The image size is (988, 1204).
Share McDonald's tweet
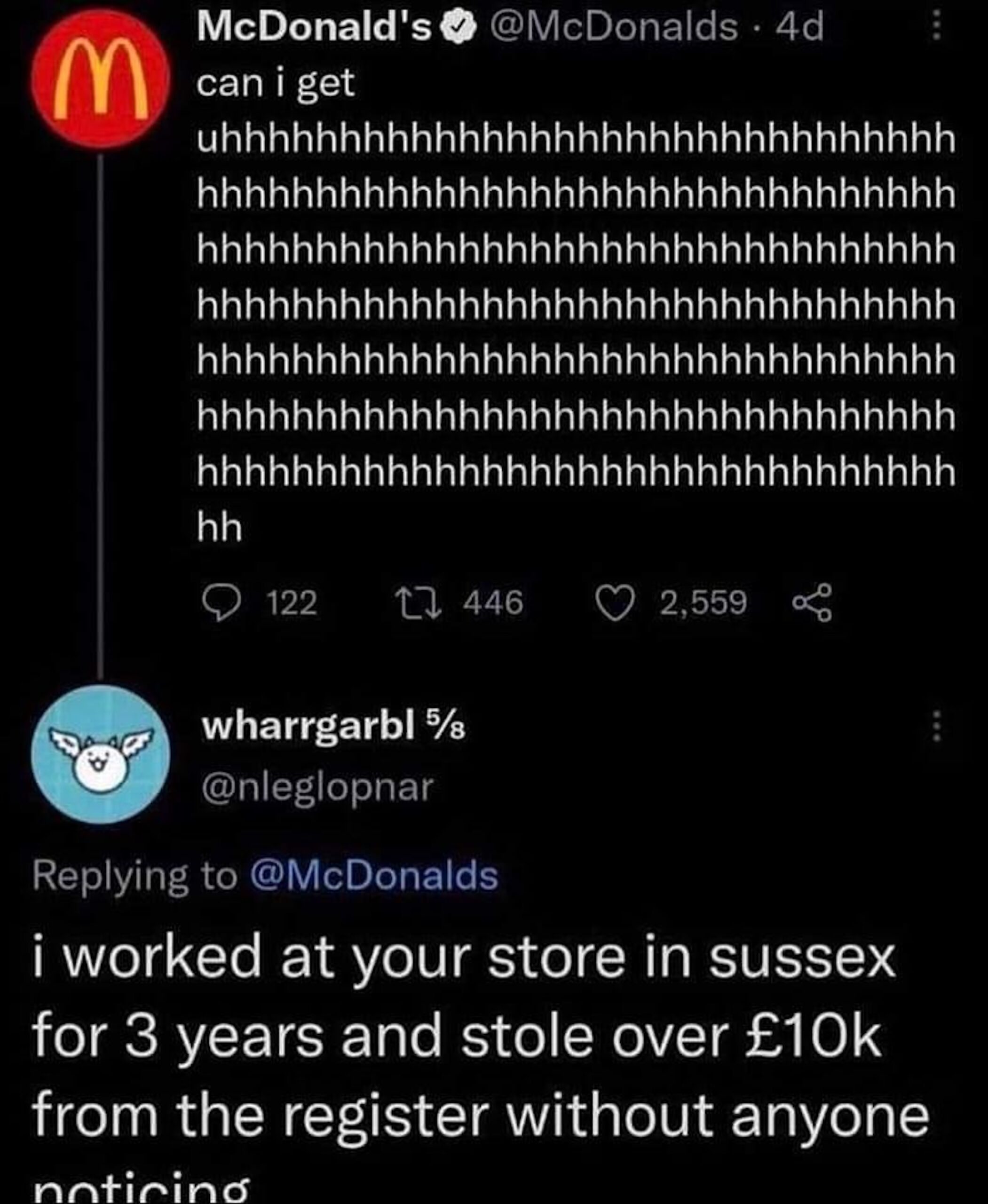pos(812,603)
